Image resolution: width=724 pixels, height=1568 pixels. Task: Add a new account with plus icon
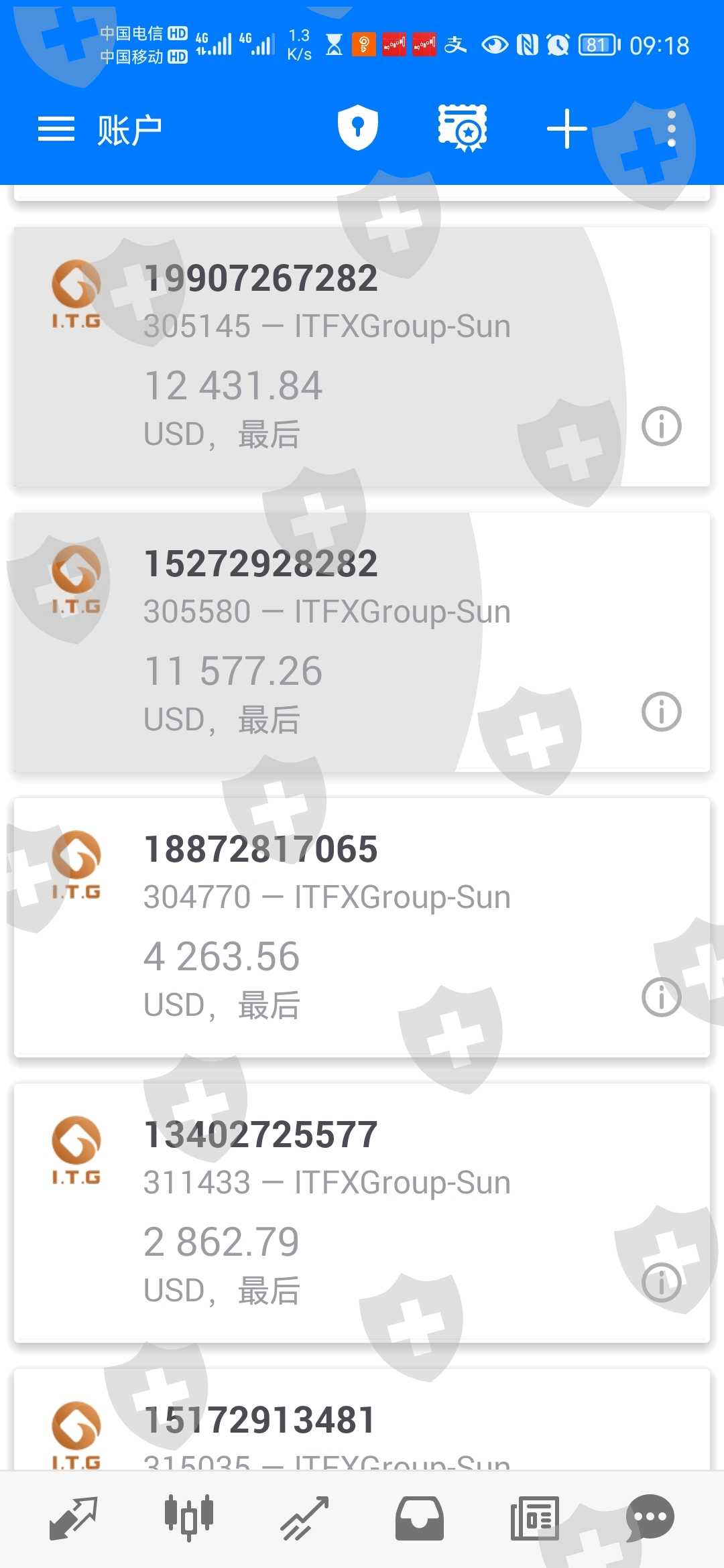click(x=567, y=128)
